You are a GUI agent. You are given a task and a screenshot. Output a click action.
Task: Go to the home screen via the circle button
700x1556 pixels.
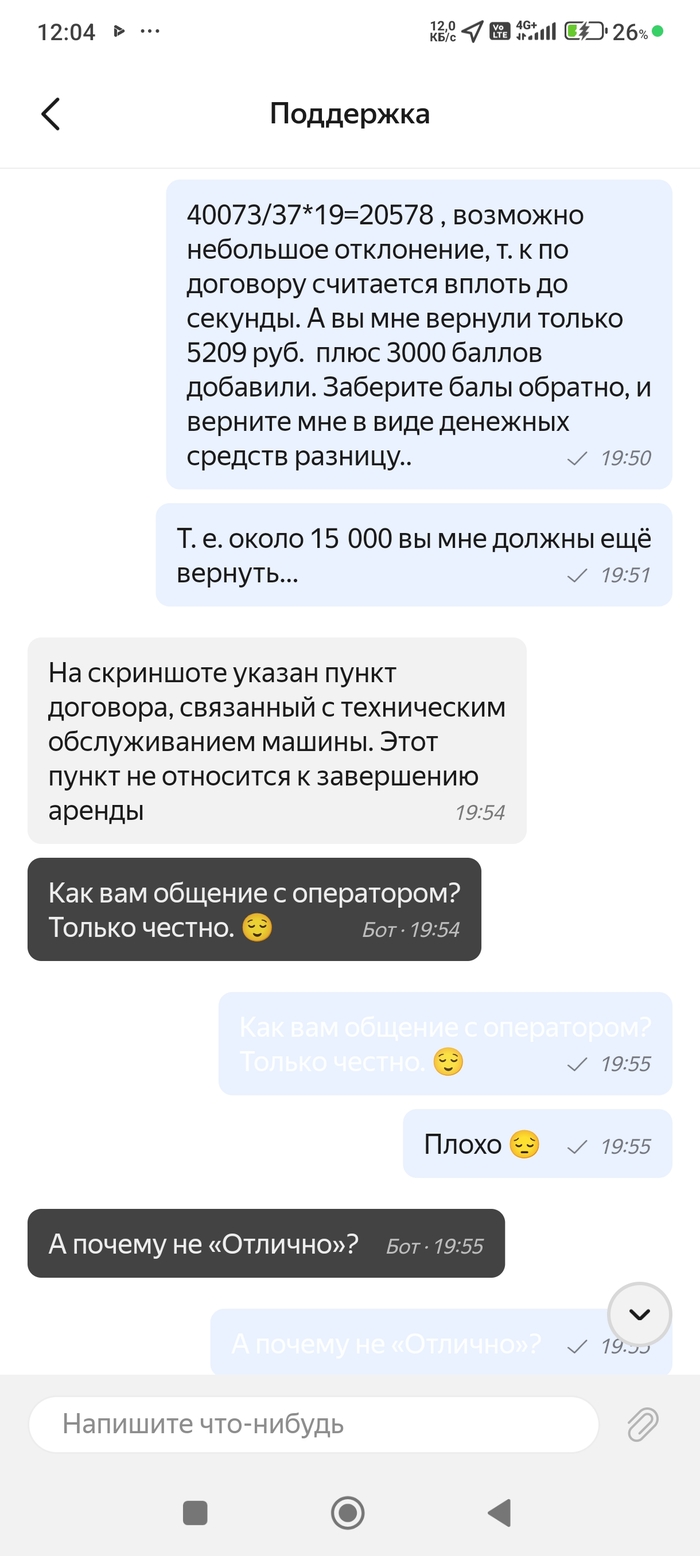[x=348, y=1512]
